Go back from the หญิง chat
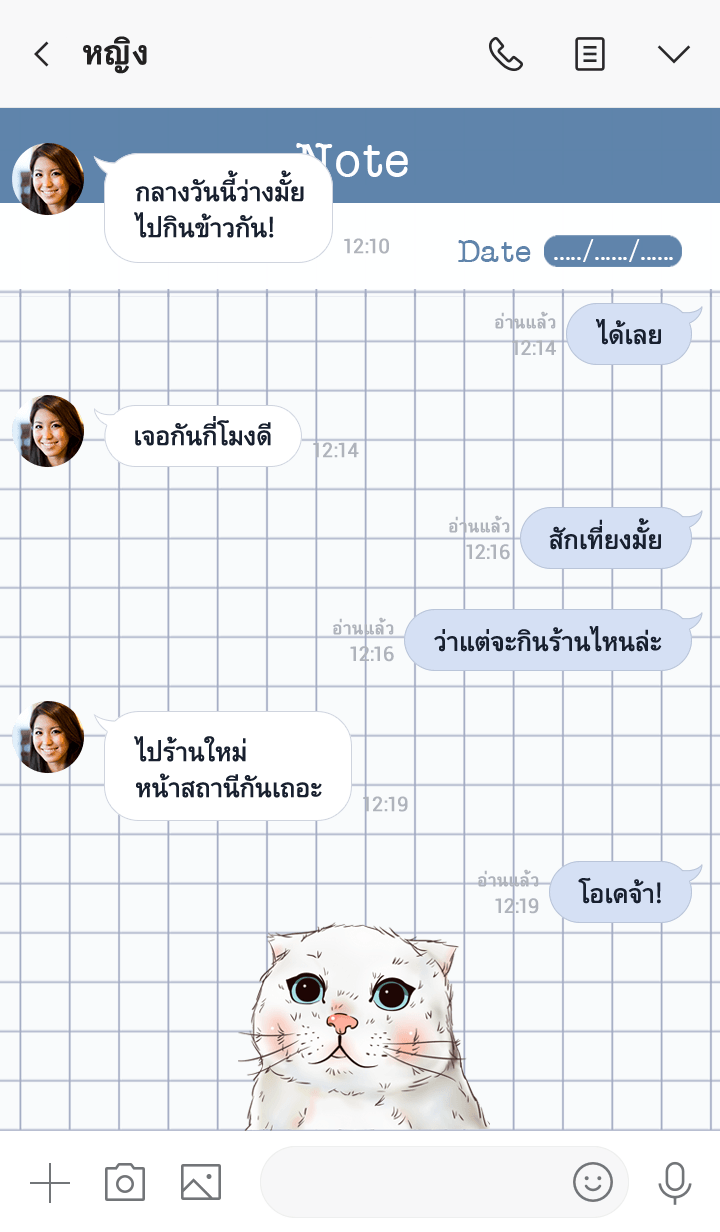 click(41, 54)
